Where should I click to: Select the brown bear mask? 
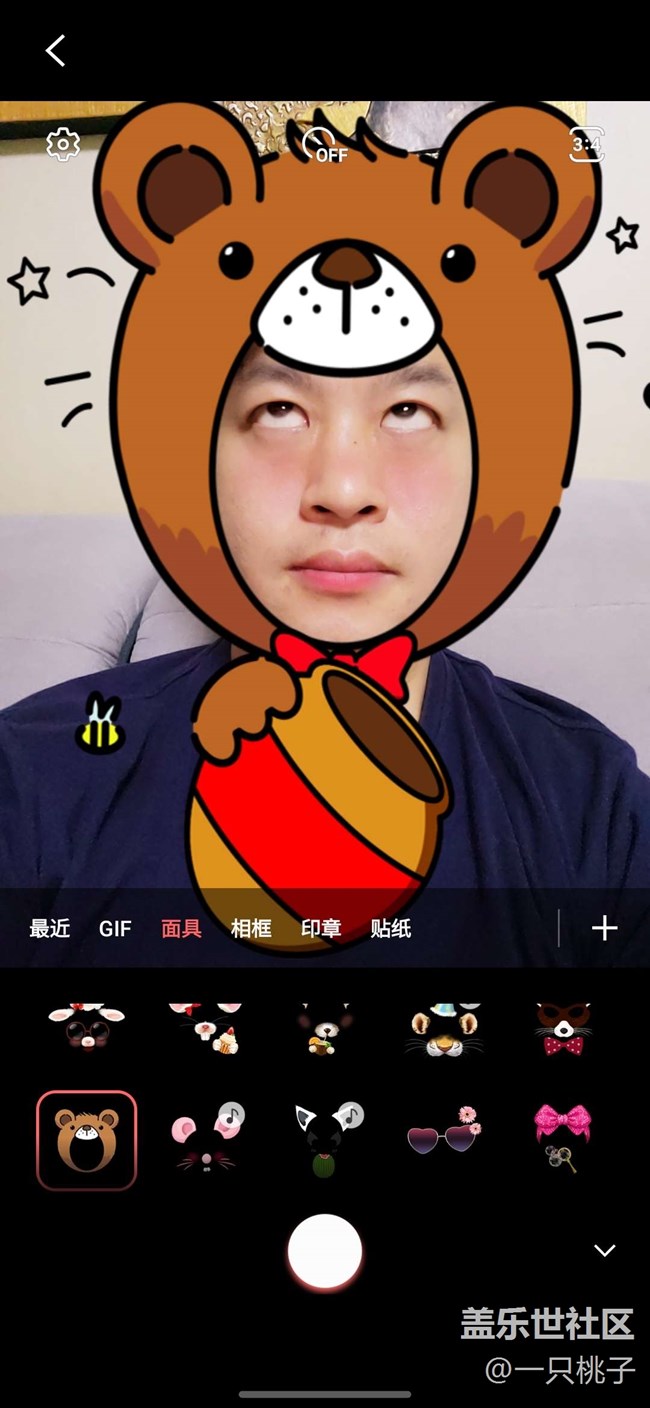tap(87, 1140)
